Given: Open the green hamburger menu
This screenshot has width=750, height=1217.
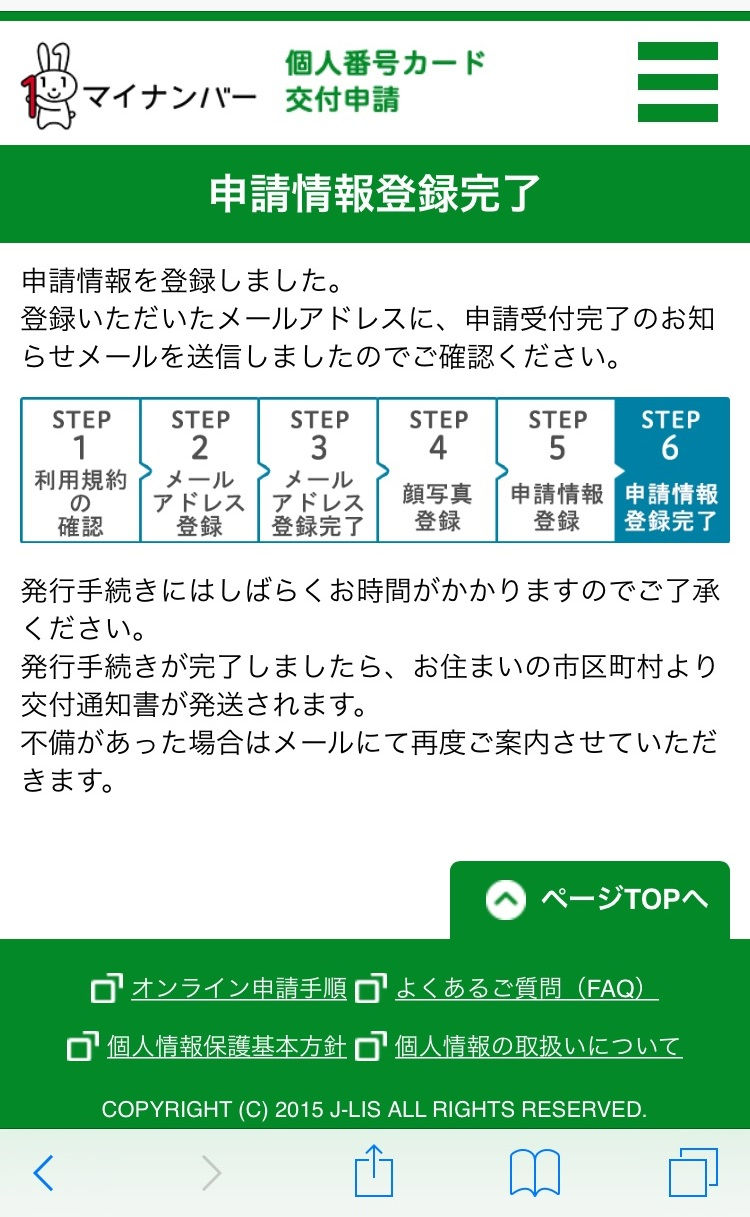Looking at the screenshot, I should pyautogui.click(x=678, y=82).
